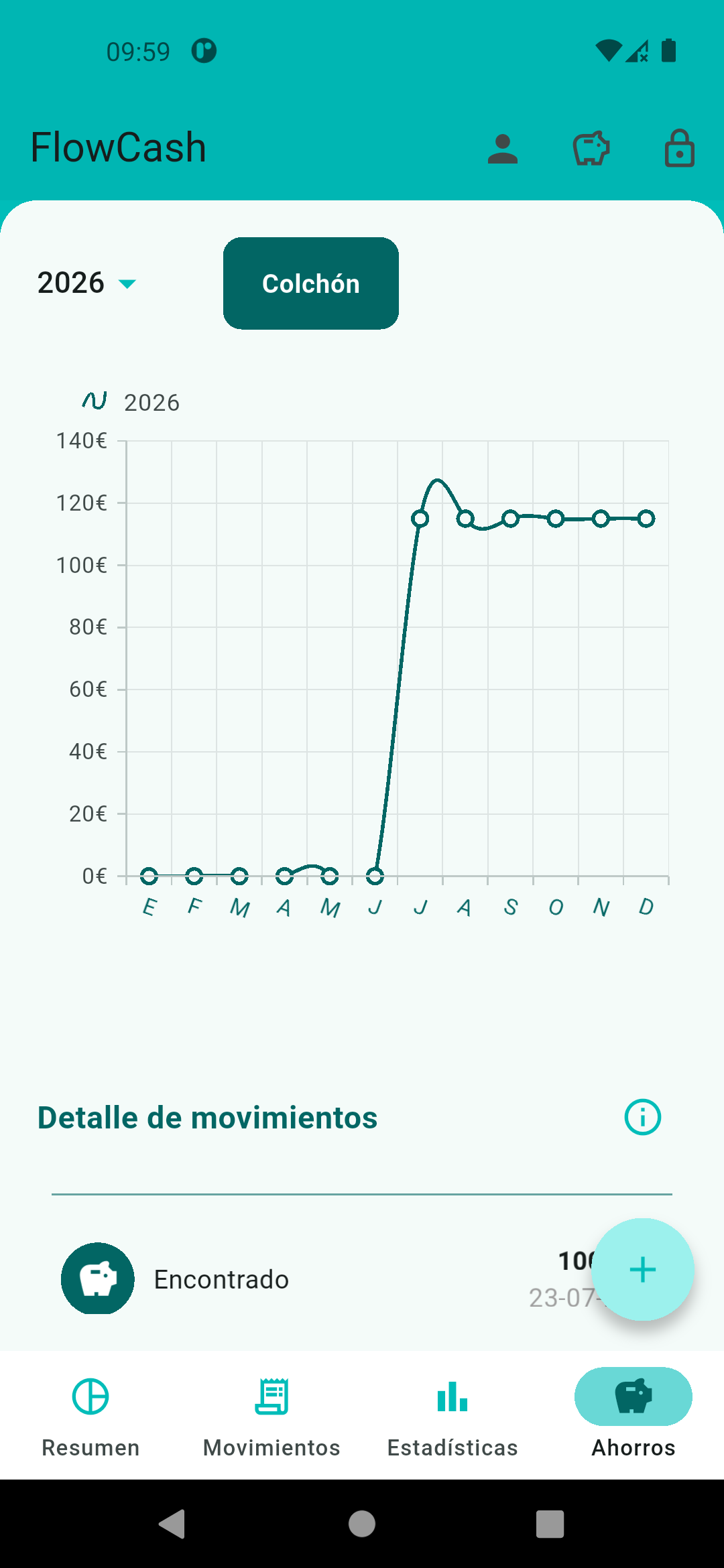Go back with the system back button

coord(173,1524)
